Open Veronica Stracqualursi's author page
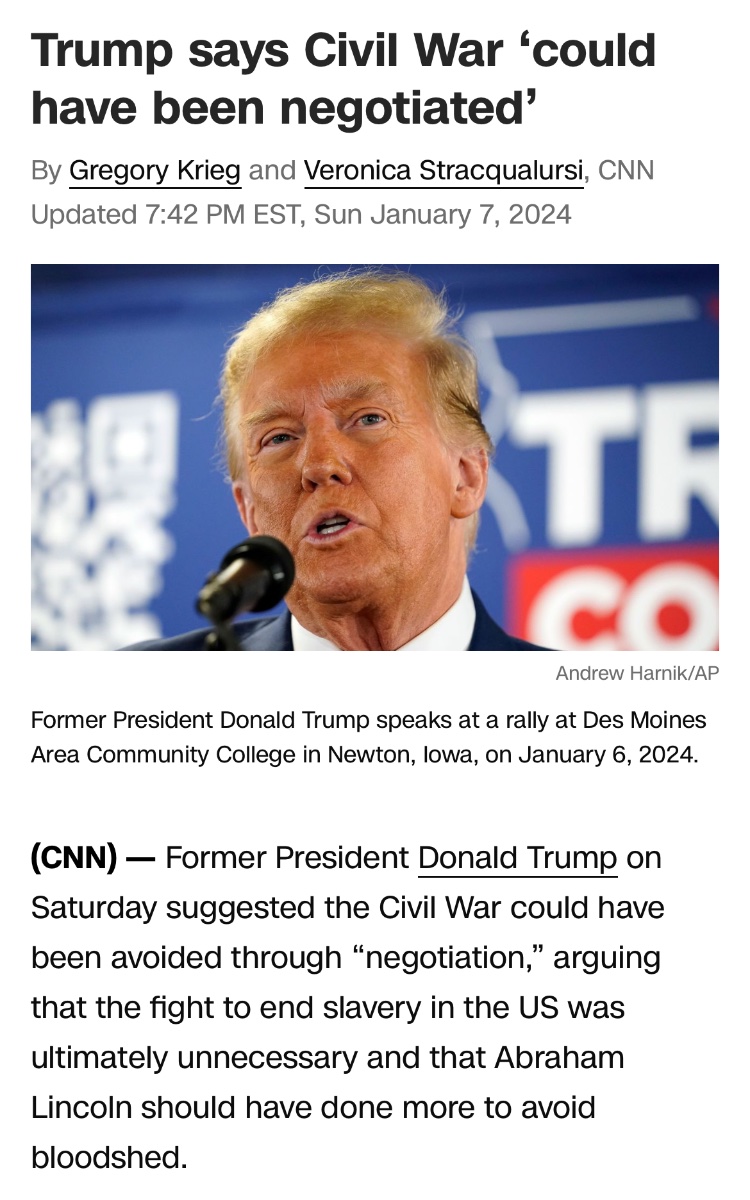The width and height of the screenshot is (750, 1200). pyautogui.click(x=443, y=170)
